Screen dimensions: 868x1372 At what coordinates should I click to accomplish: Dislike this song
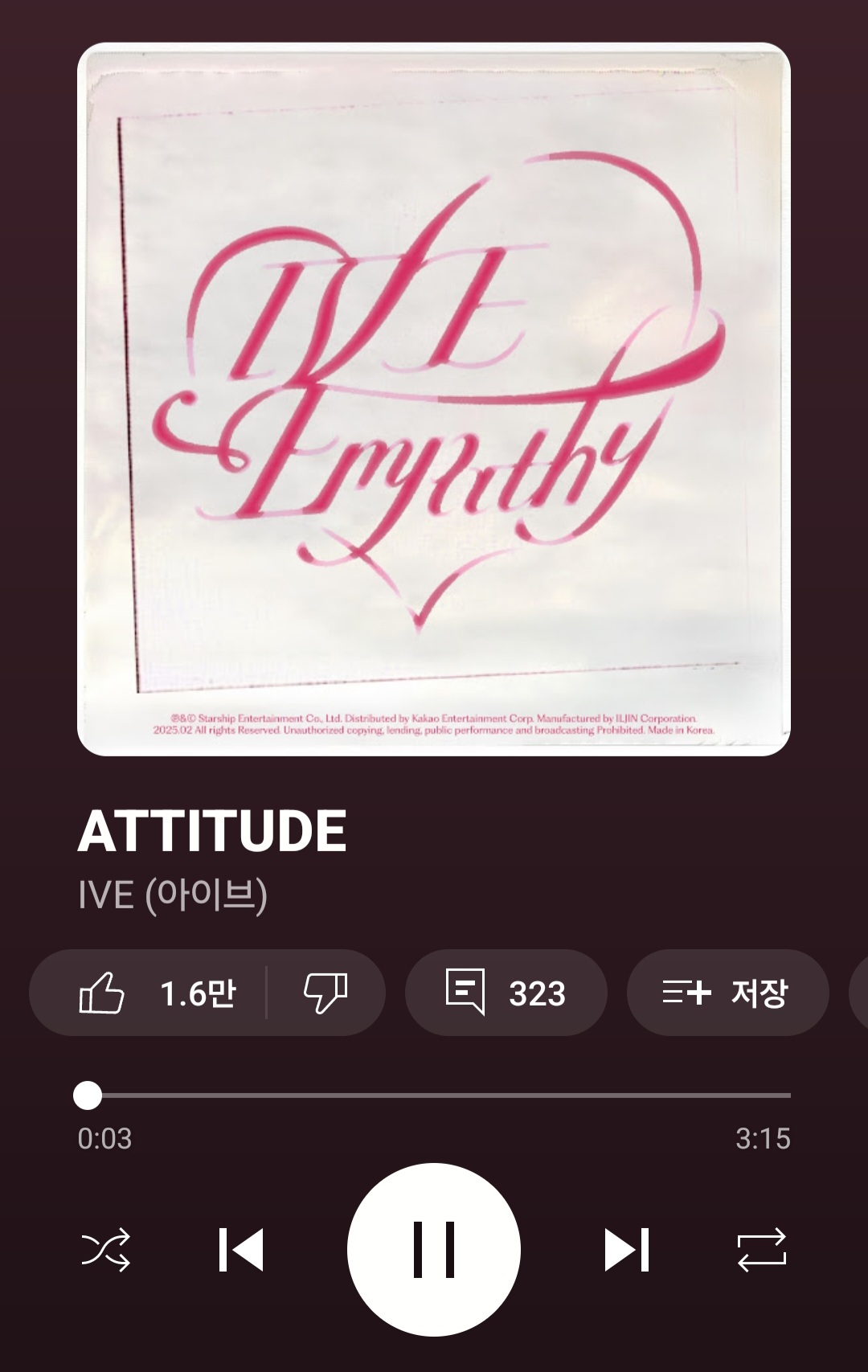[325, 993]
